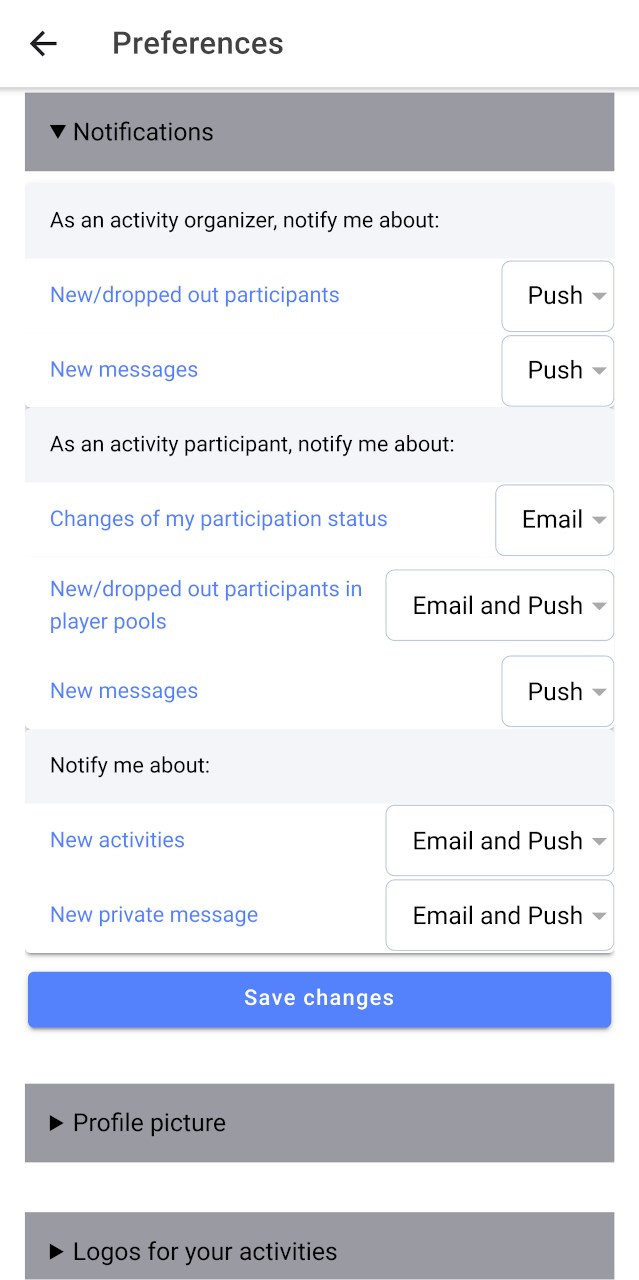Screen dimensions: 639x1280
Task: Expand the Profile picture section
Action: pos(319,1123)
